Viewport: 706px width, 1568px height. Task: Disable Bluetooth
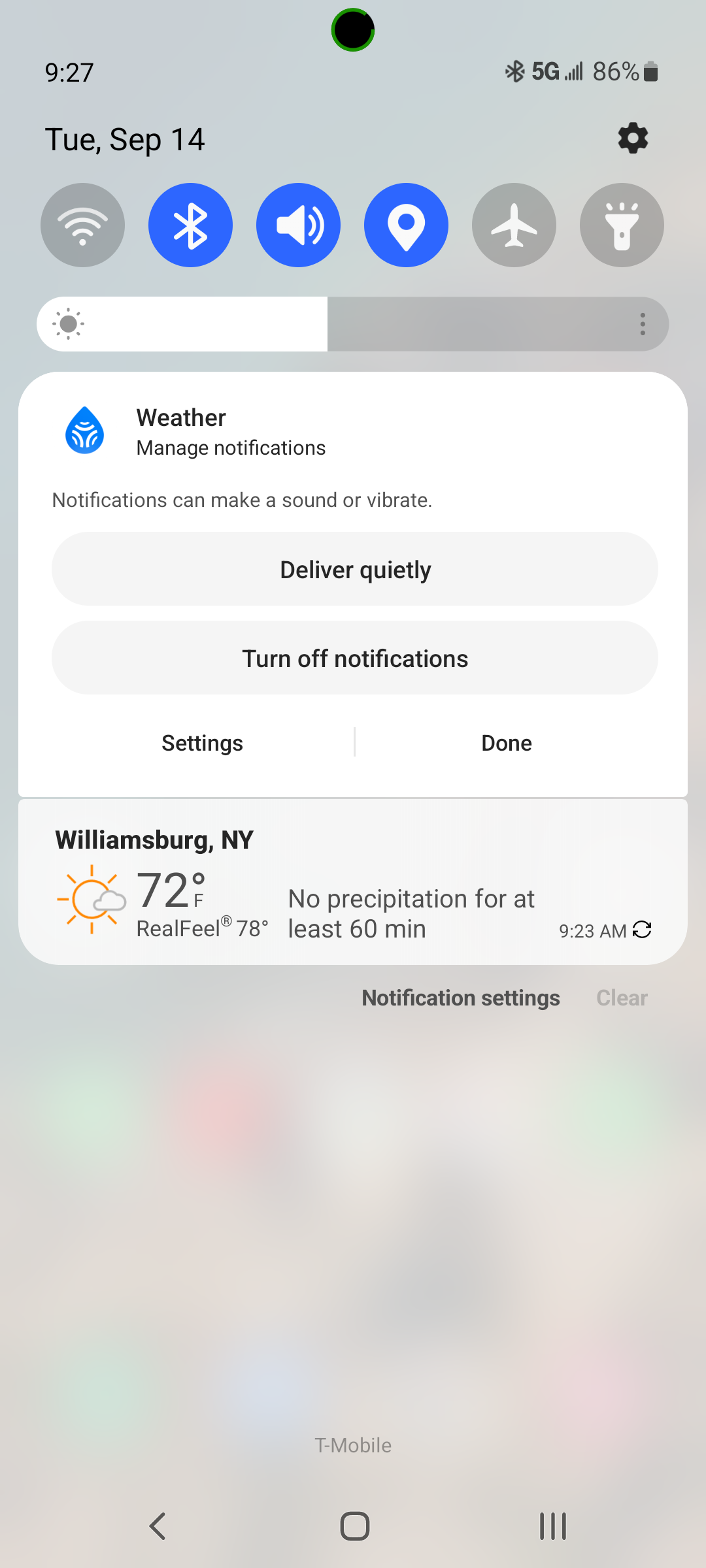(190, 225)
